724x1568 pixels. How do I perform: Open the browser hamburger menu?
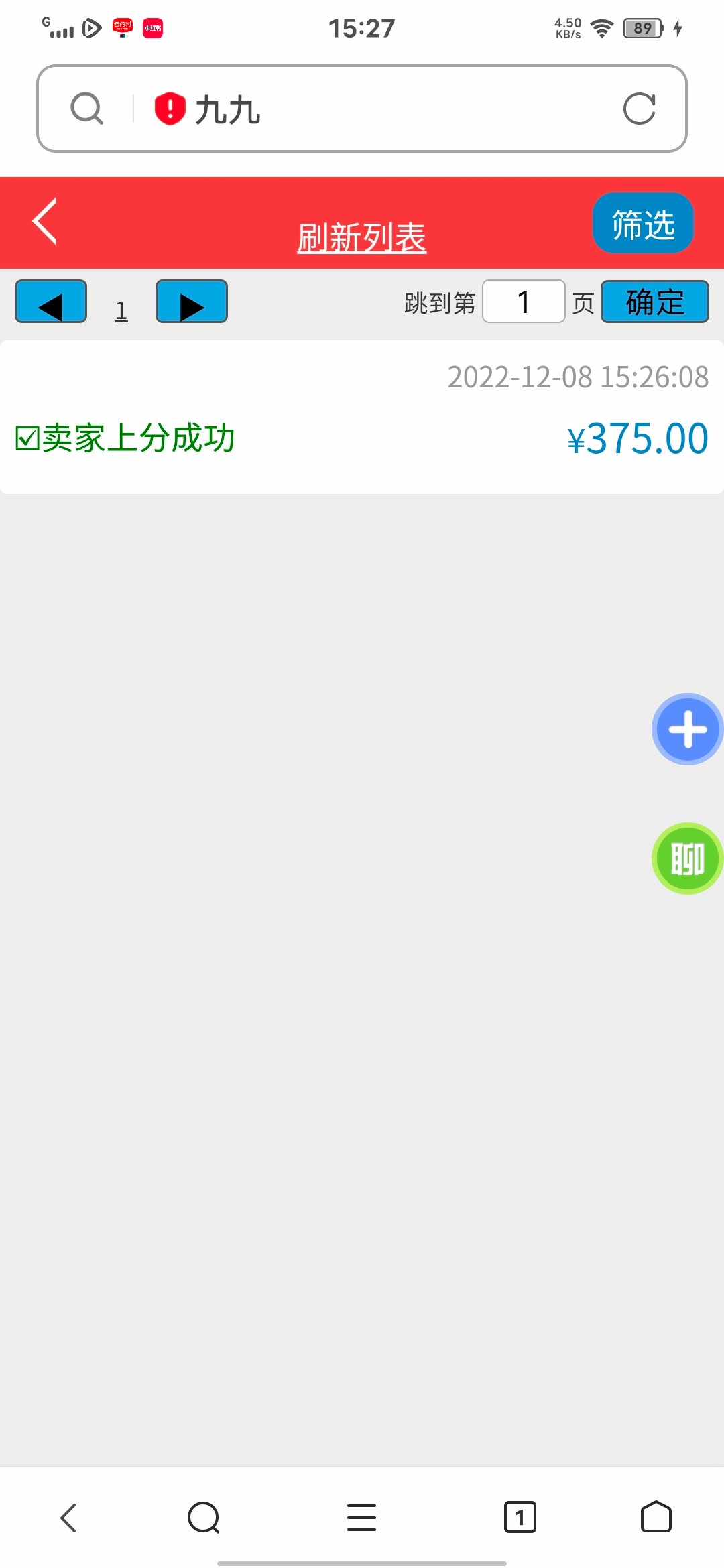(361, 1518)
